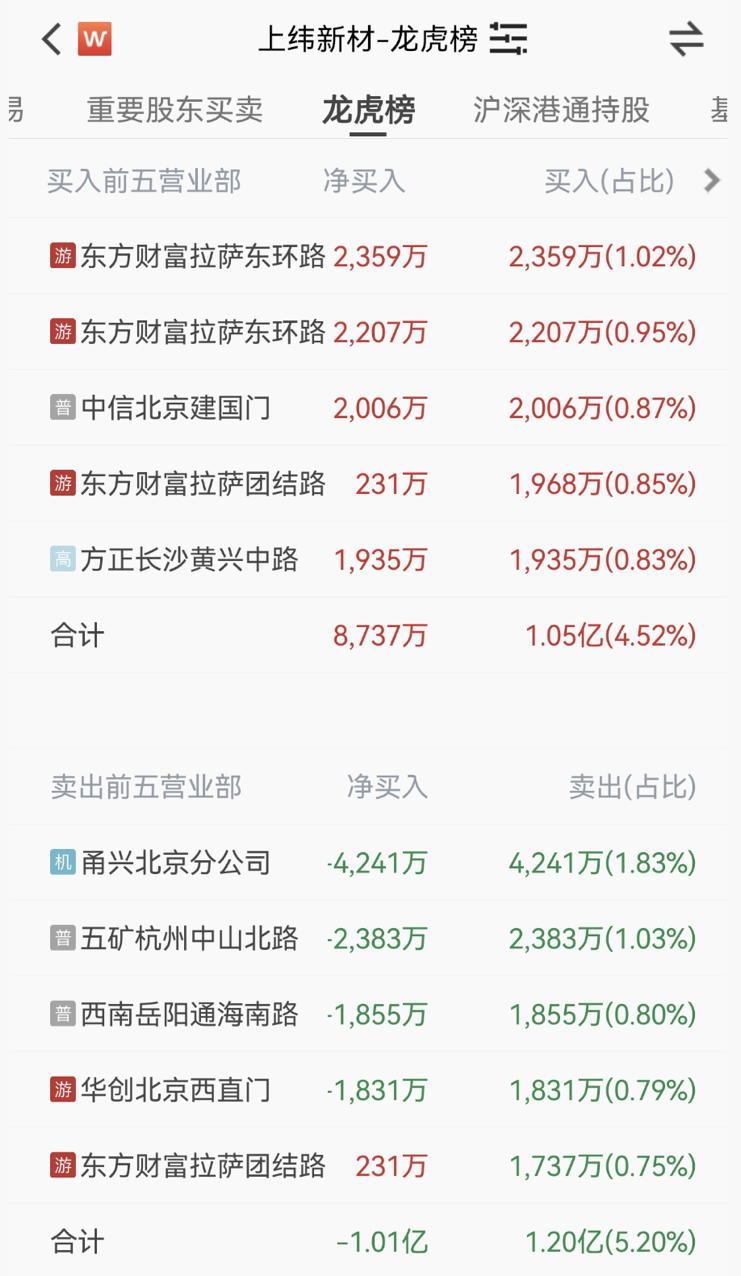741x1276 pixels.
Task: Open 西南岳阳通海南路 seller details
Action: (370, 1015)
